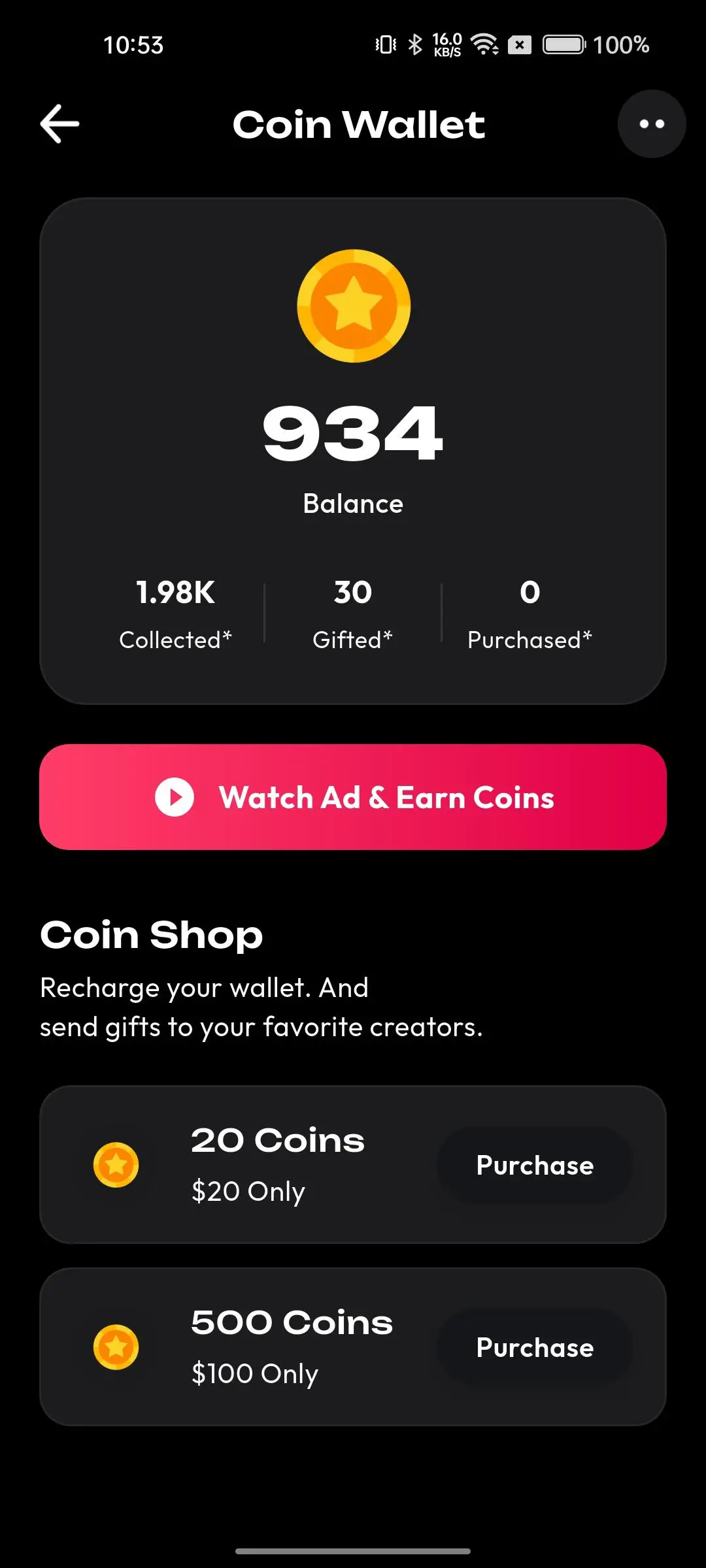This screenshot has height=1568, width=706.
Task: Tap the large gold coin star icon
Action: coord(353,305)
